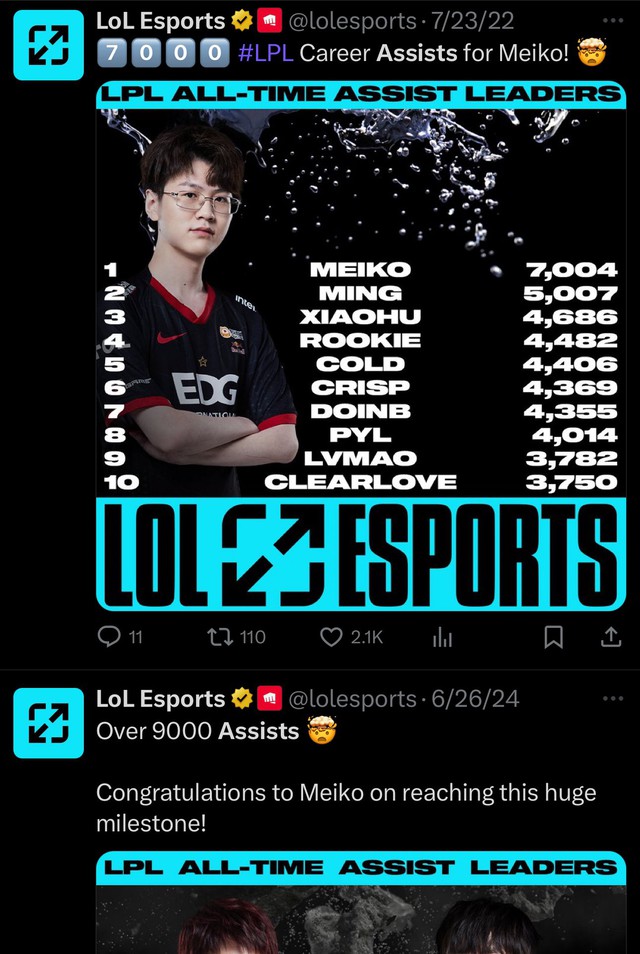Share the 7/23/22 Meiko assists tweet
Screen dimensions: 640x954
pos(609,637)
